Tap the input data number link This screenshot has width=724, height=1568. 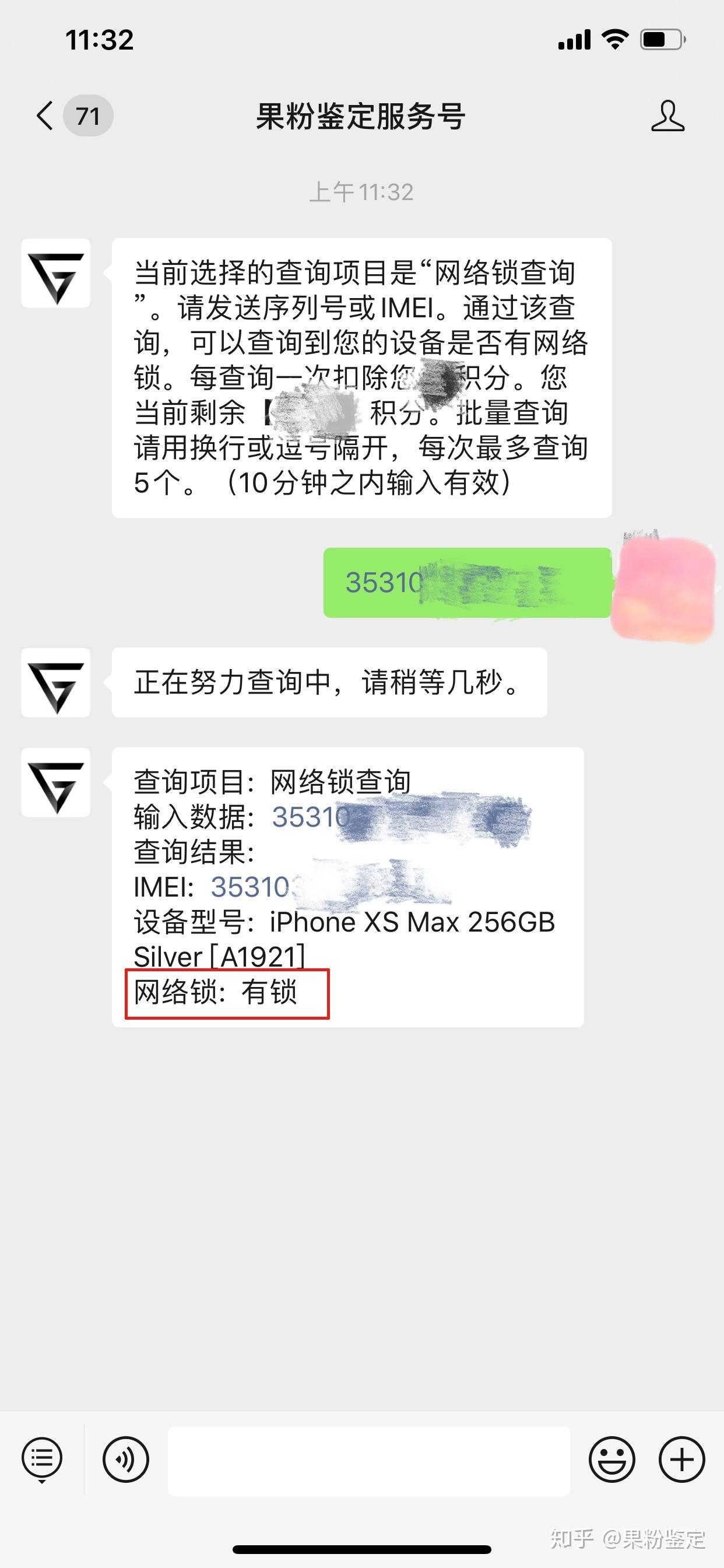pyautogui.click(x=311, y=817)
